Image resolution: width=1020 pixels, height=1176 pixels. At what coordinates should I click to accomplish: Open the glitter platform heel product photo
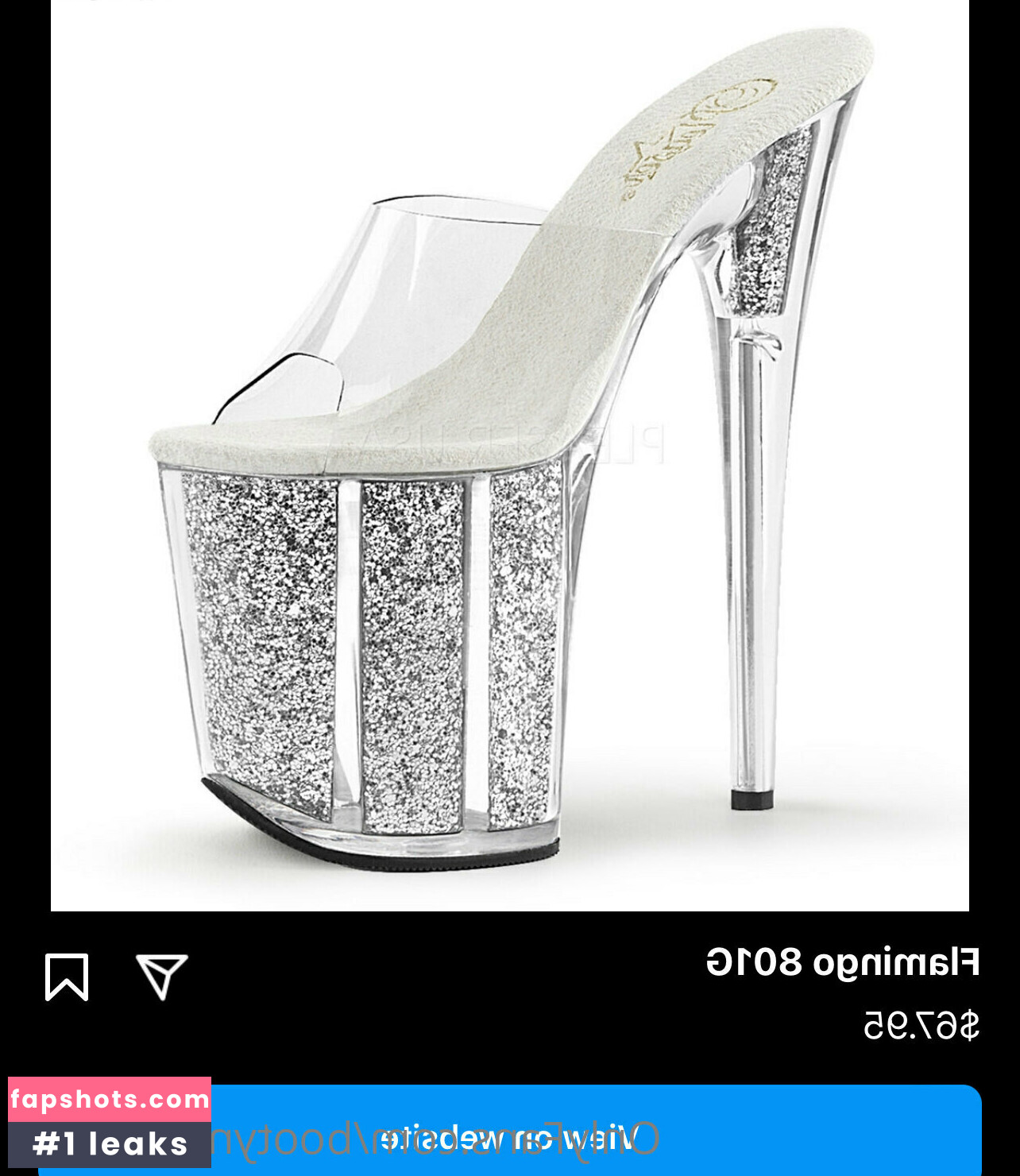click(x=510, y=455)
